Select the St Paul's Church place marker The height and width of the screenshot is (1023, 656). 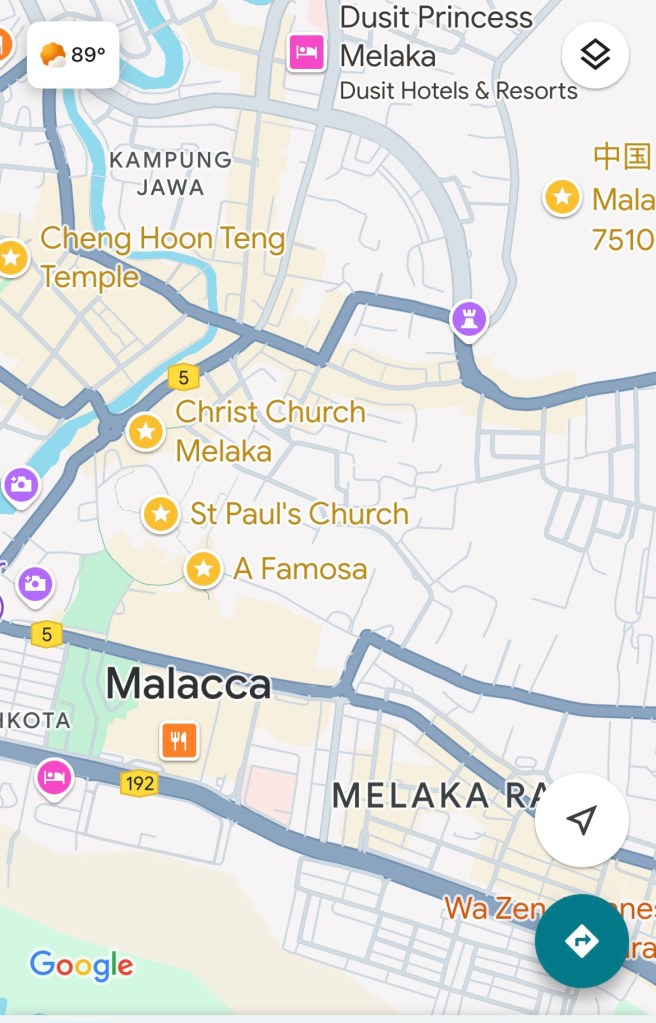point(160,515)
